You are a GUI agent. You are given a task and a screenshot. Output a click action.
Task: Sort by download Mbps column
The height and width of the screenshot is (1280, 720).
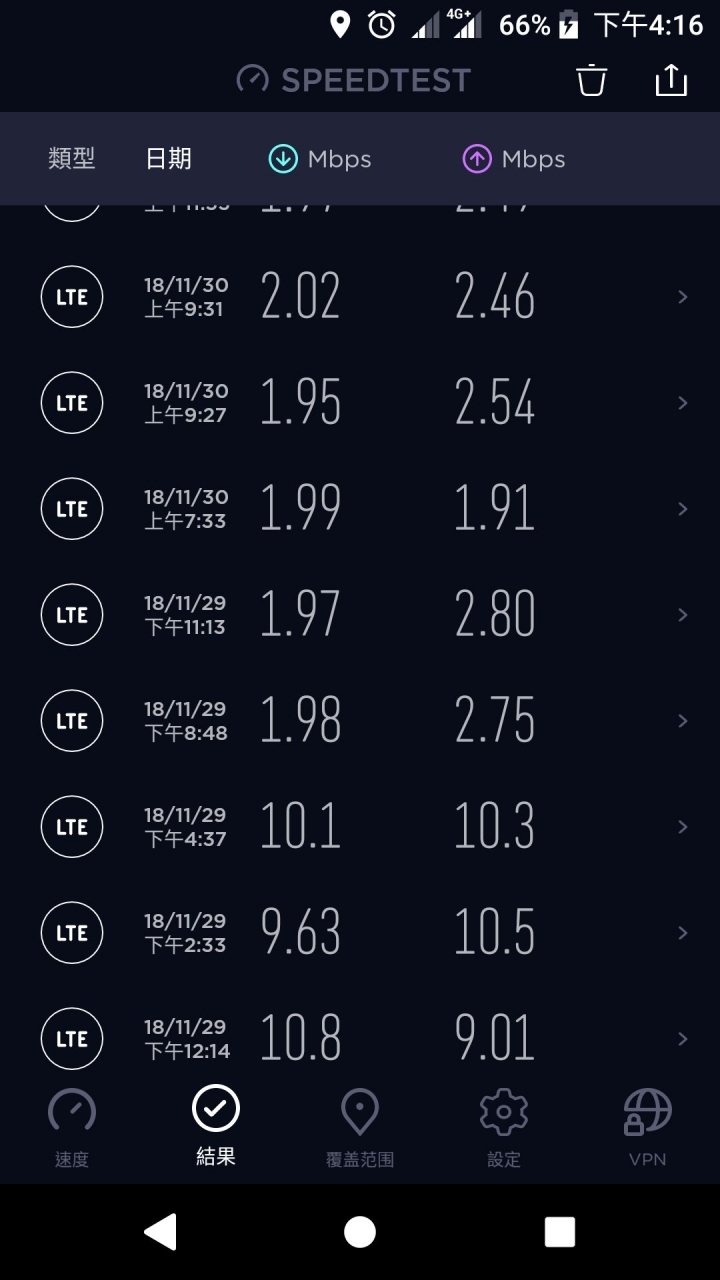(x=320, y=159)
